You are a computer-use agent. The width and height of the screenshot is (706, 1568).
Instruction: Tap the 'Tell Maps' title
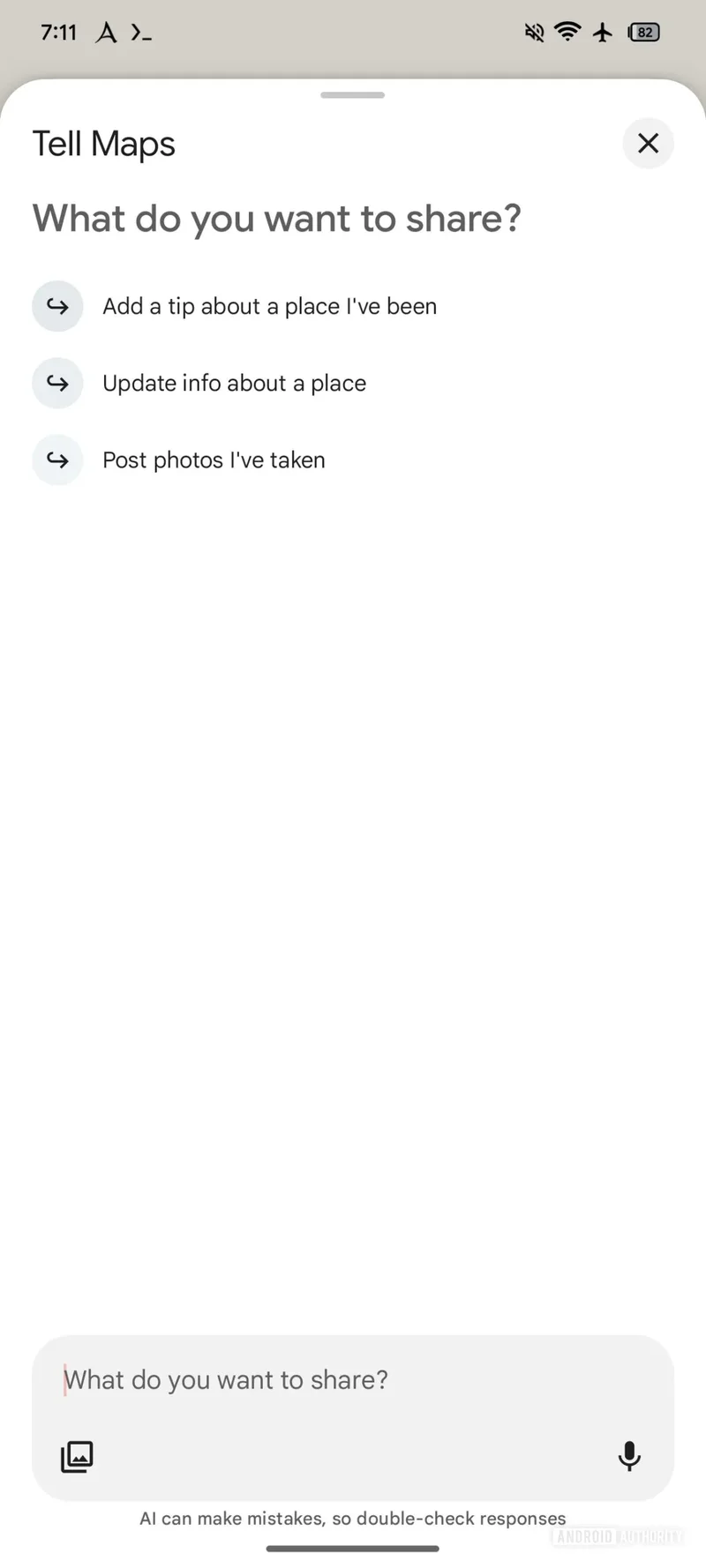click(x=103, y=143)
